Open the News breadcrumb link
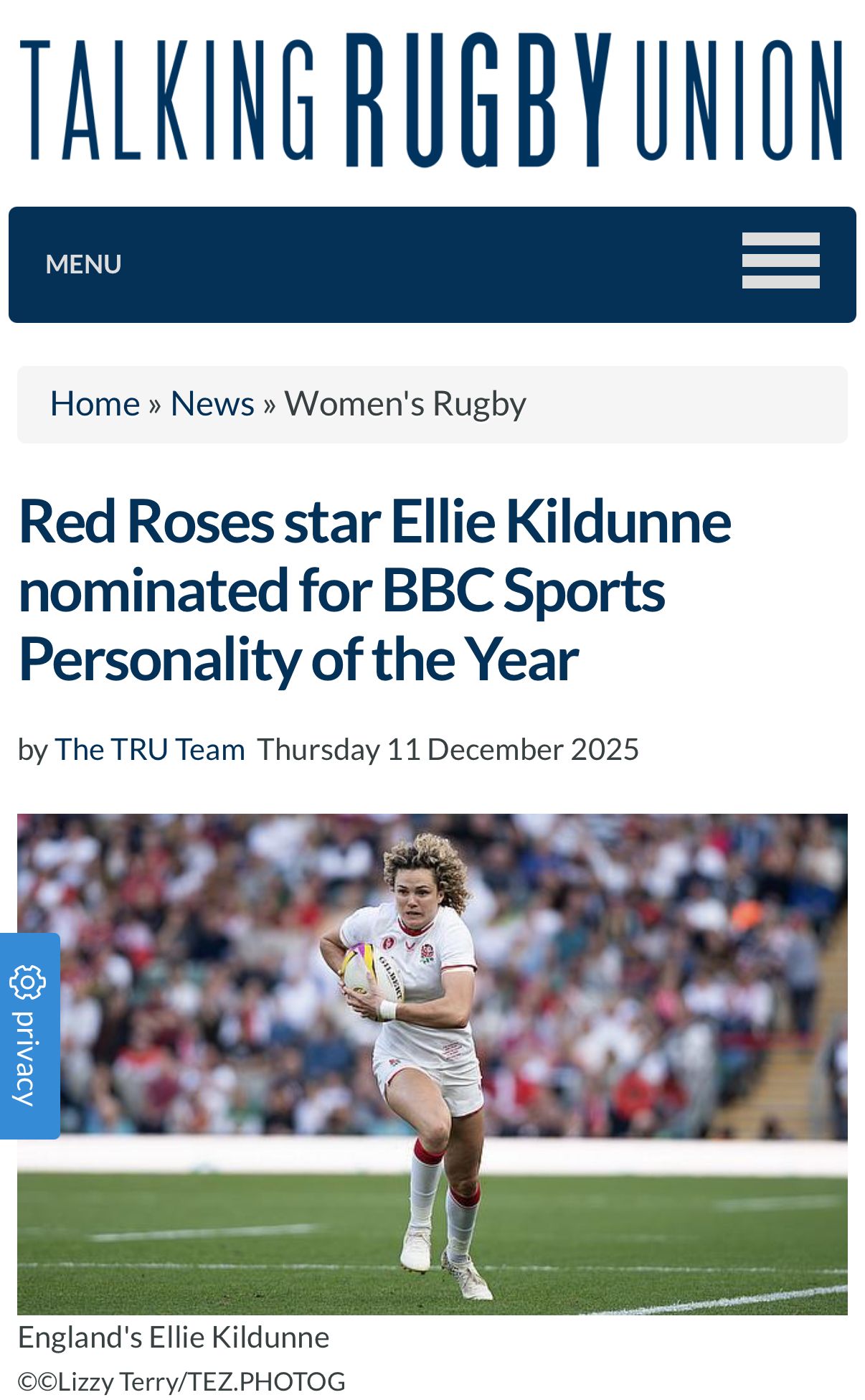Screen dimensions: 865x1400 point(212,403)
